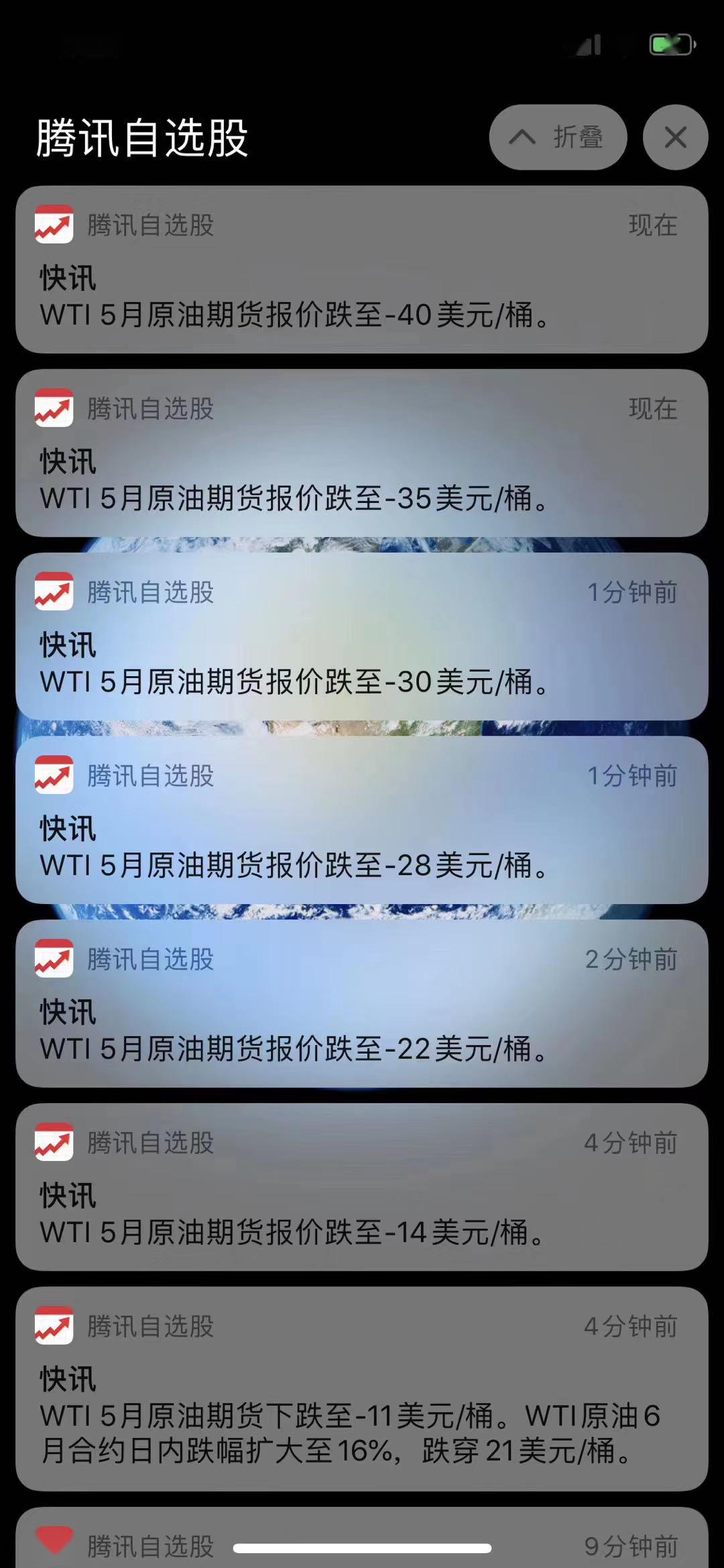Tap the chevron inside the 折叠 button
The width and height of the screenshot is (724, 1568).
pos(522,137)
